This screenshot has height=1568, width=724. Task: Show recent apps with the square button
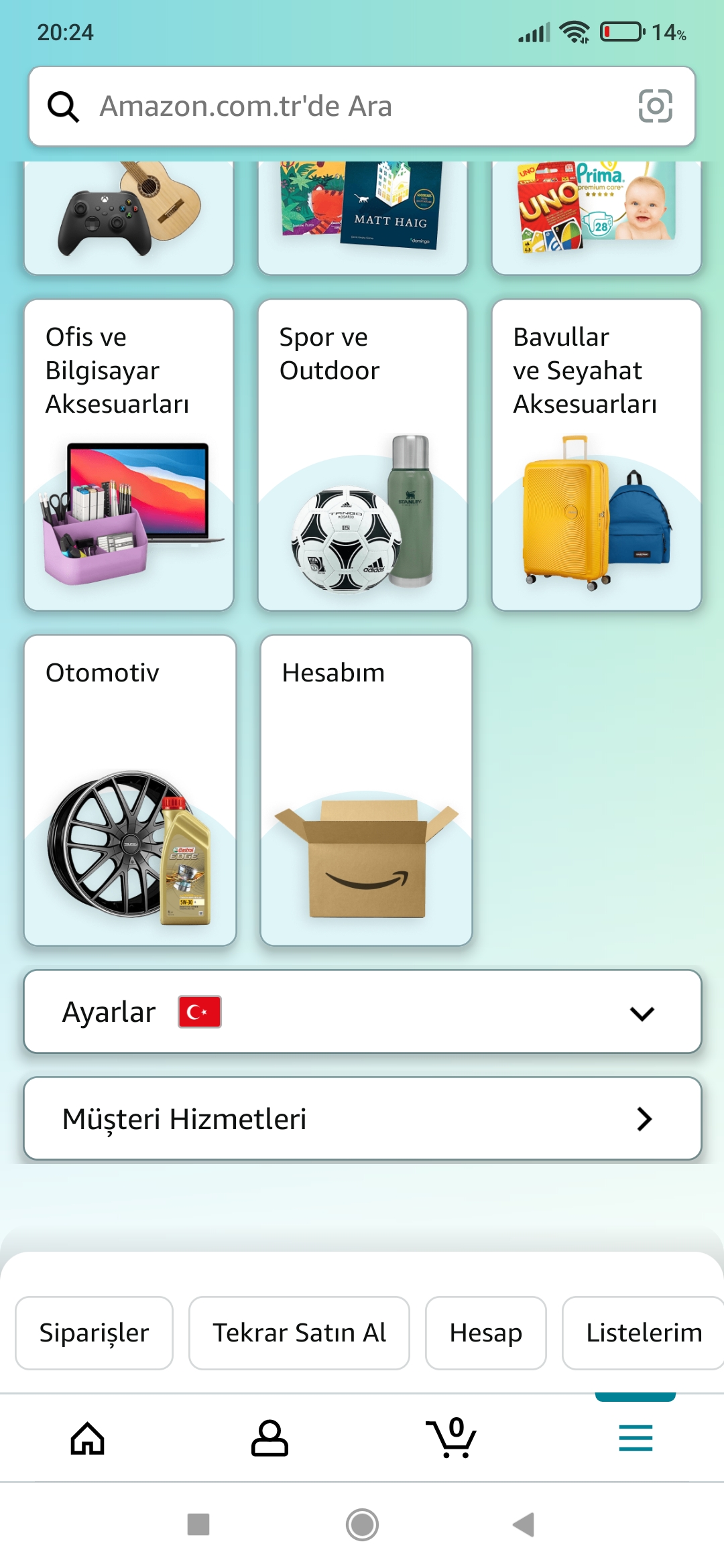(x=198, y=1524)
